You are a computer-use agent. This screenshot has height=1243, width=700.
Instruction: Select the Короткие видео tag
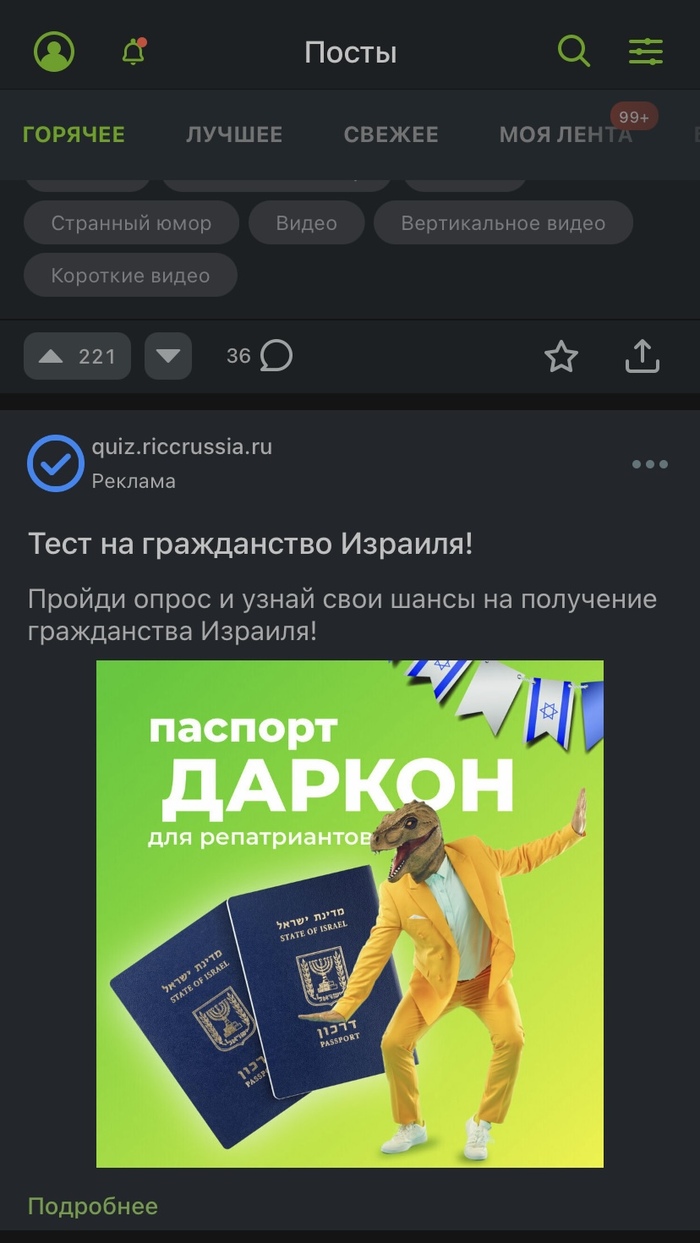point(130,275)
